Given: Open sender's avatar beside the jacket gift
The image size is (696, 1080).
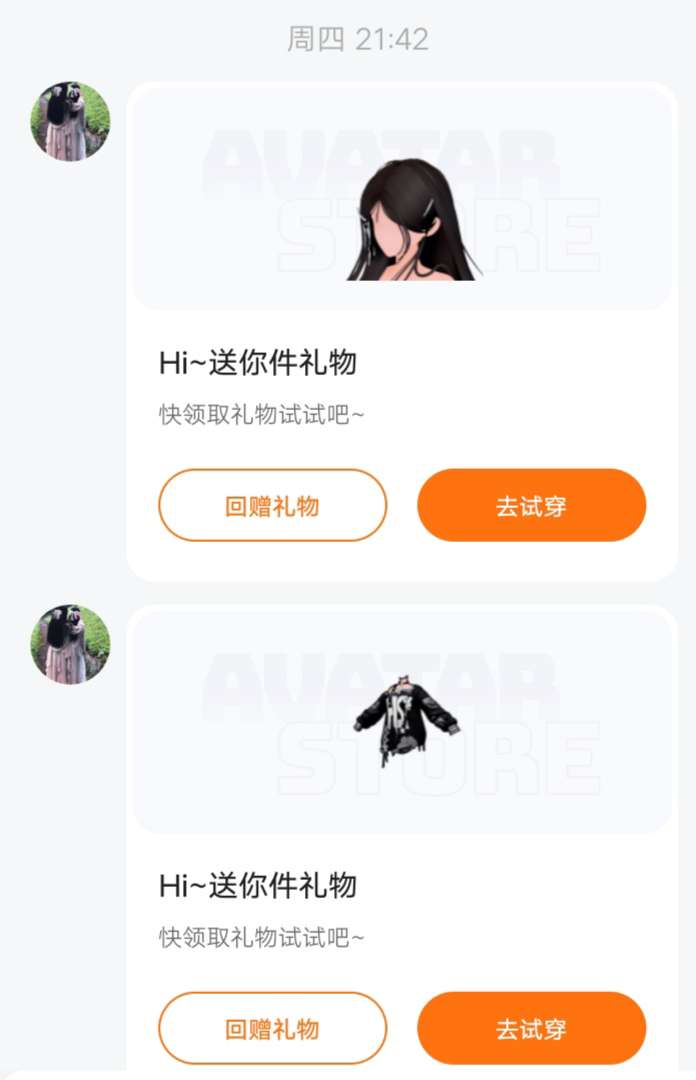Looking at the screenshot, I should tap(70, 644).
